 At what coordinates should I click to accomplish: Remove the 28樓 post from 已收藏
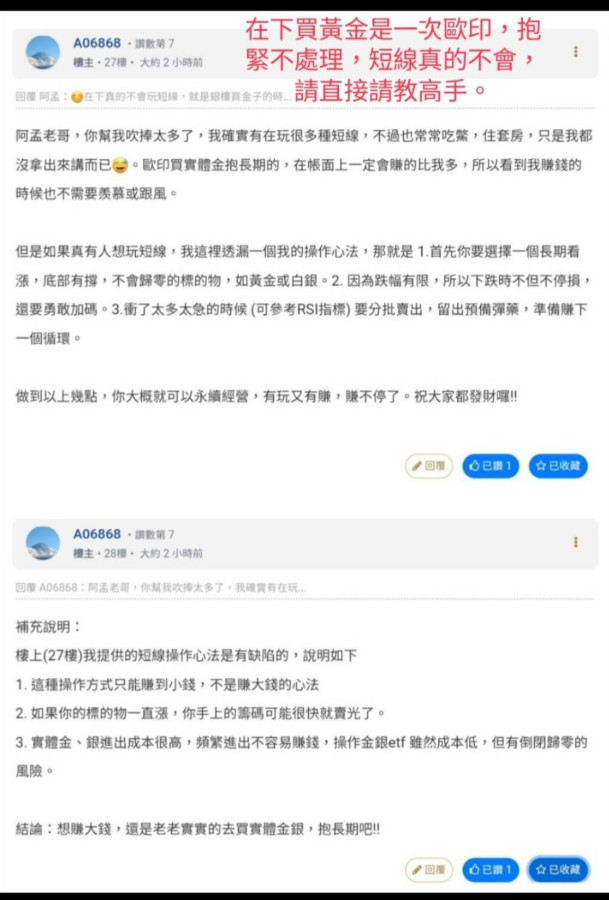558,870
